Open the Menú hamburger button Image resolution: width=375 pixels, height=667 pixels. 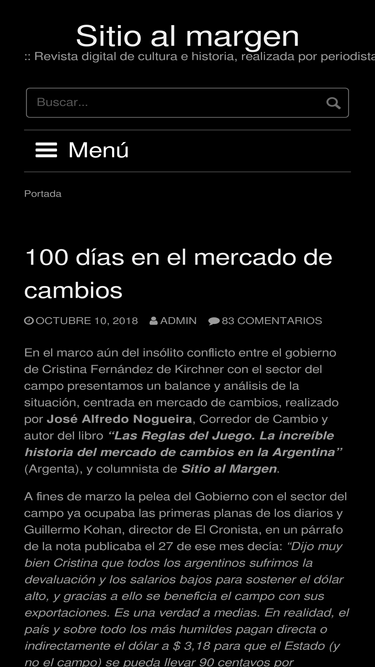[82, 151]
